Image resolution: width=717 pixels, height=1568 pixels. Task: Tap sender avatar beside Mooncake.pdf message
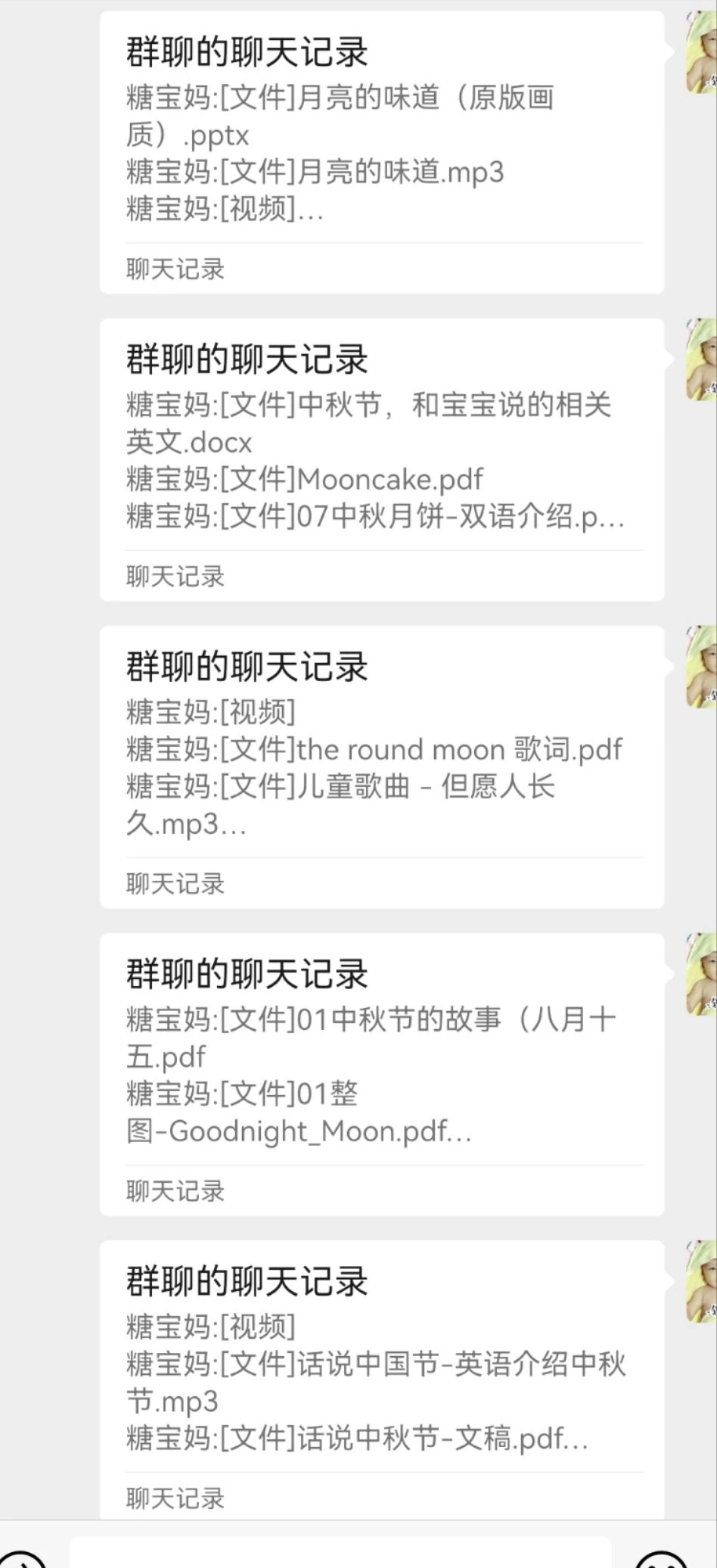[701, 360]
